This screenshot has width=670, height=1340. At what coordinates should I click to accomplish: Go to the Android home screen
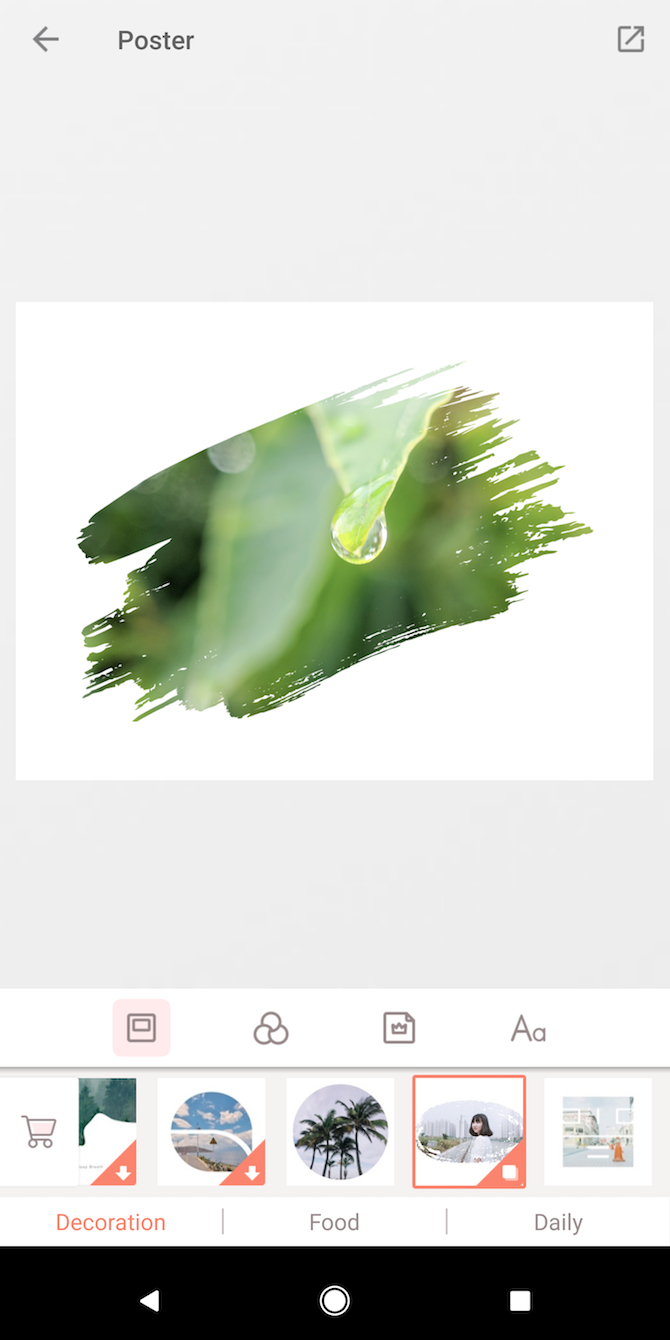(x=334, y=1300)
